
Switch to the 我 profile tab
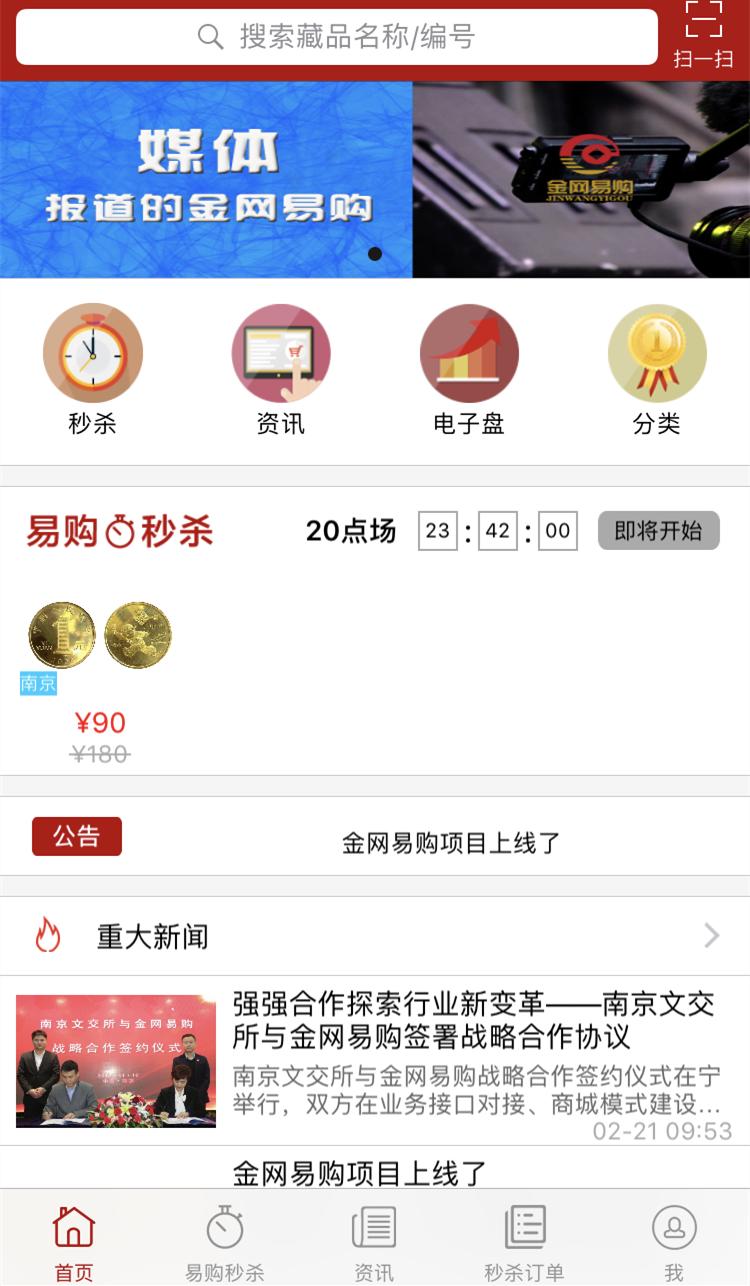[x=674, y=1243]
